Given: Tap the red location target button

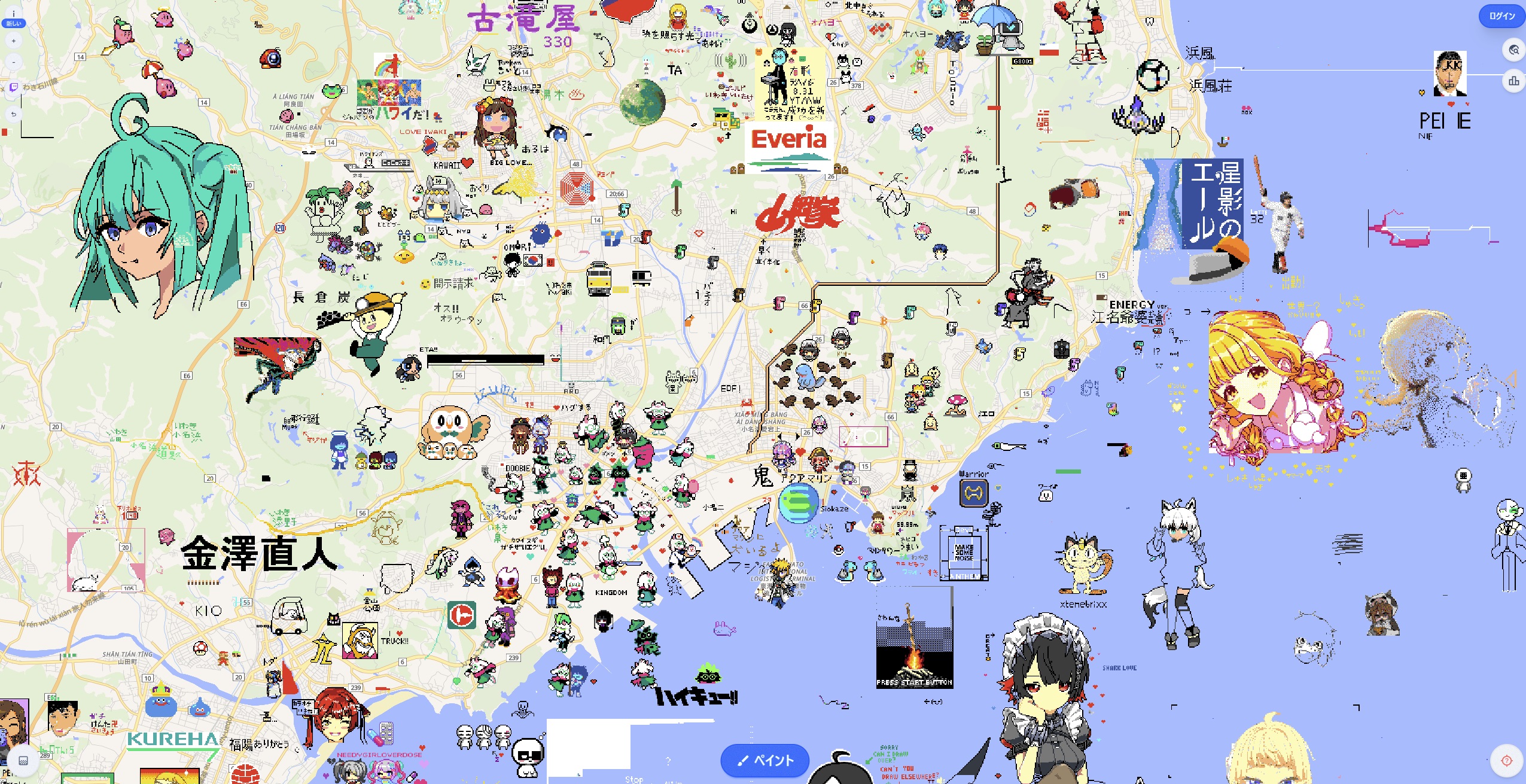Looking at the screenshot, I should 1506,761.
